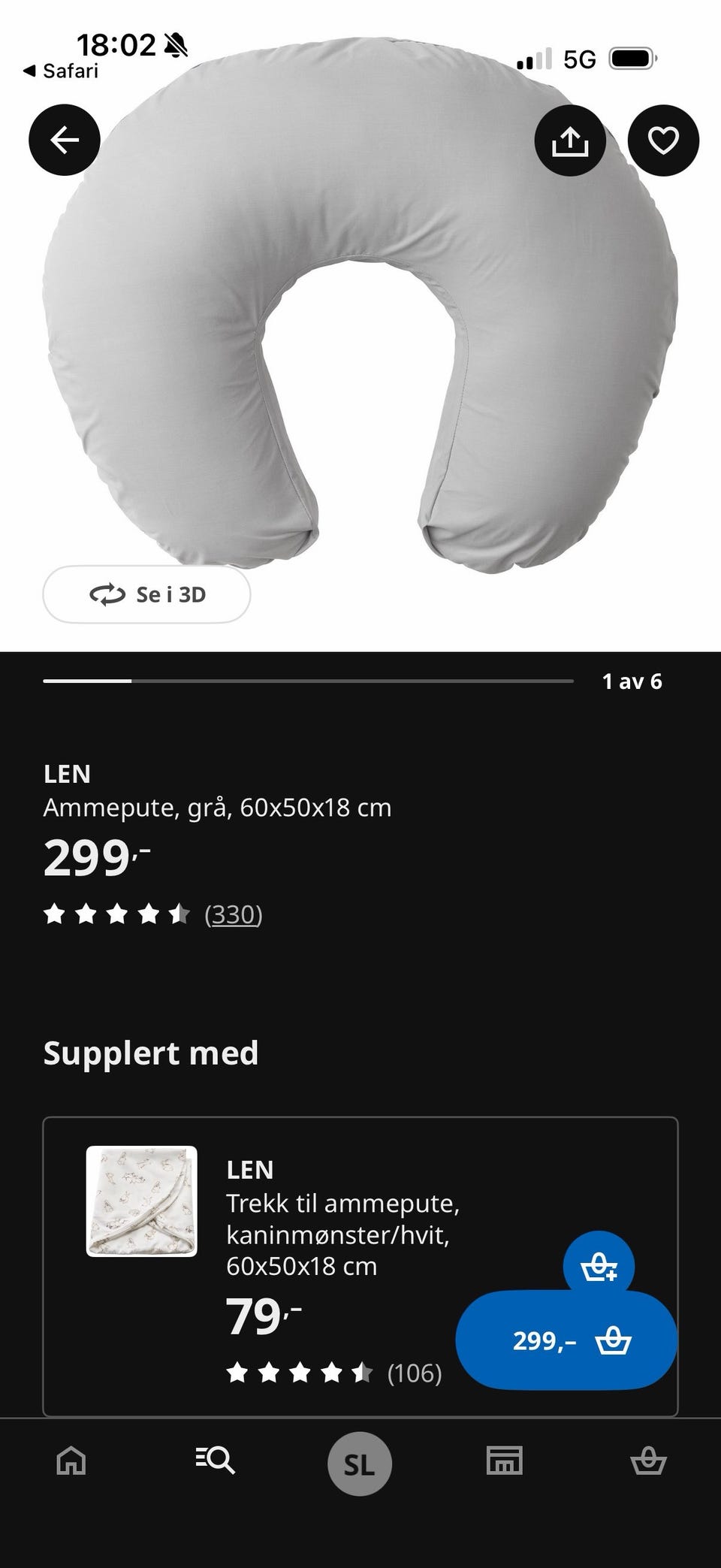Open the 330 reviews link
721x1568 pixels.
233,914
